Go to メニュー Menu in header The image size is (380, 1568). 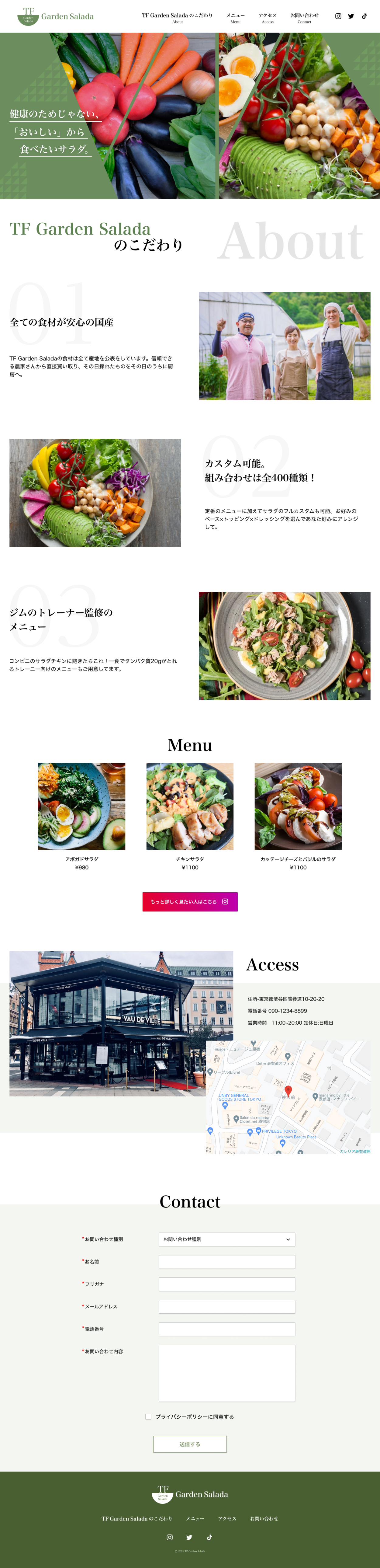click(x=235, y=18)
